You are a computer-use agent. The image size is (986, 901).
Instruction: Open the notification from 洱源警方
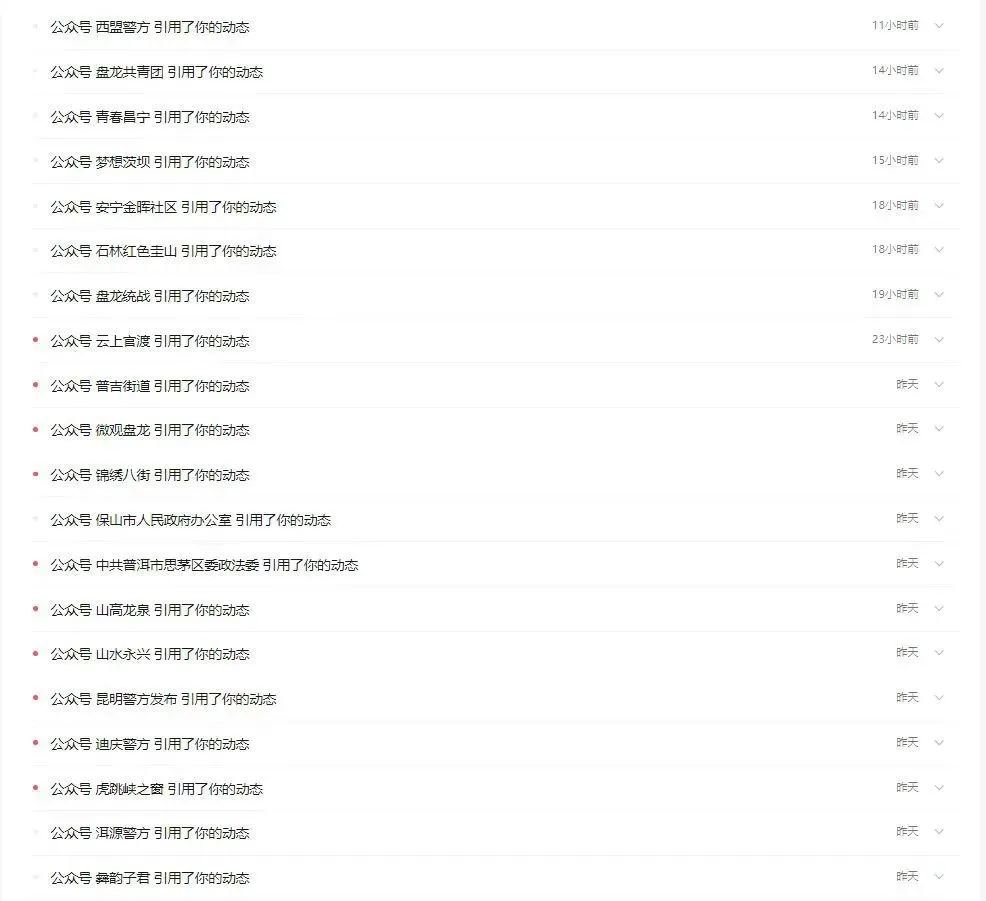[x=150, y=833]
